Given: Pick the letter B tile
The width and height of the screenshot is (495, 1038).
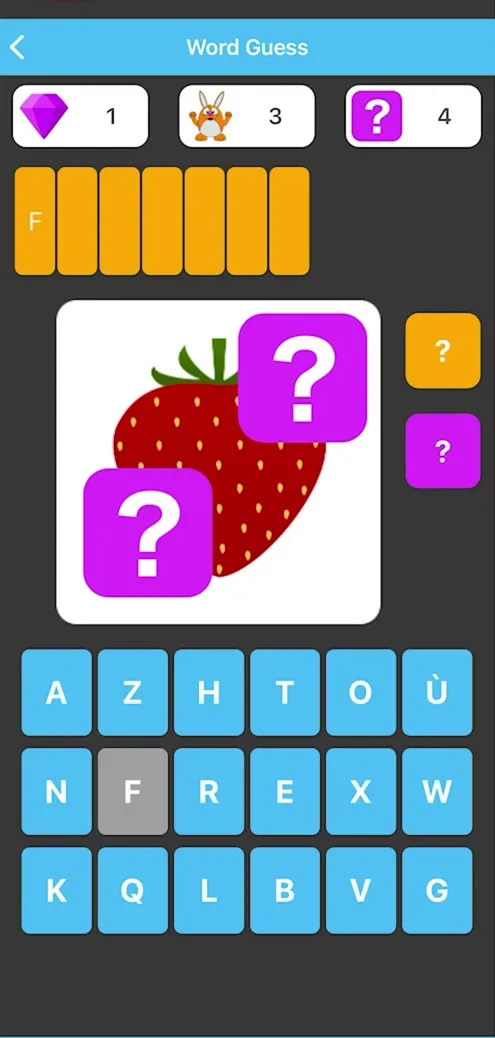Looking at the screenshot, I should [x=285, y=891].
